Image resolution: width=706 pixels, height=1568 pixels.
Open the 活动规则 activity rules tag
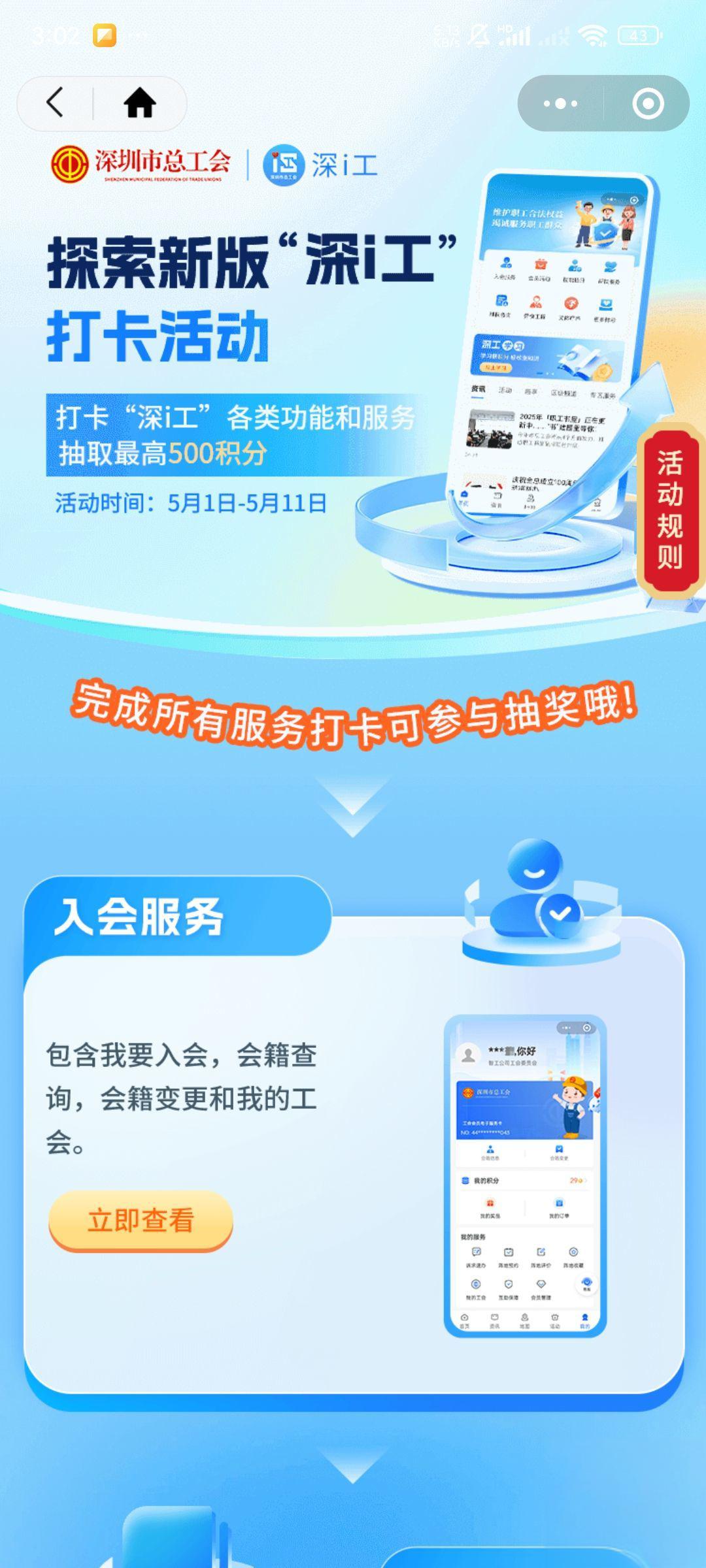point(669,510)
